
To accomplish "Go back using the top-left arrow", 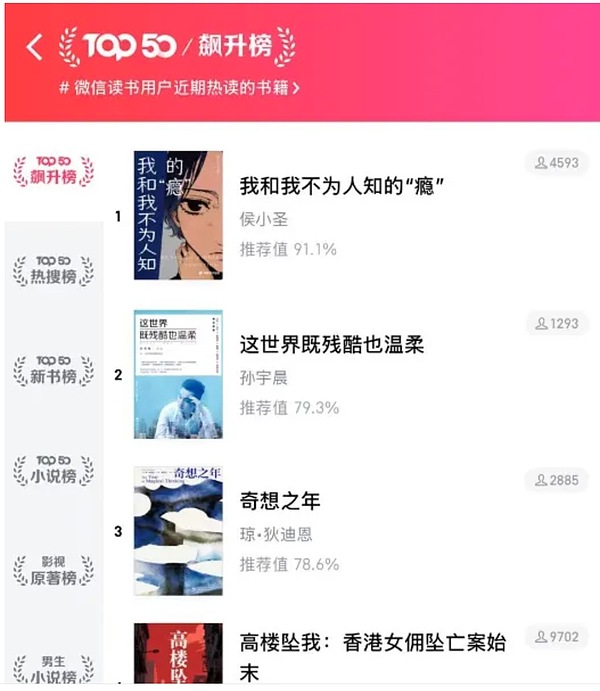I will [35, 46].
